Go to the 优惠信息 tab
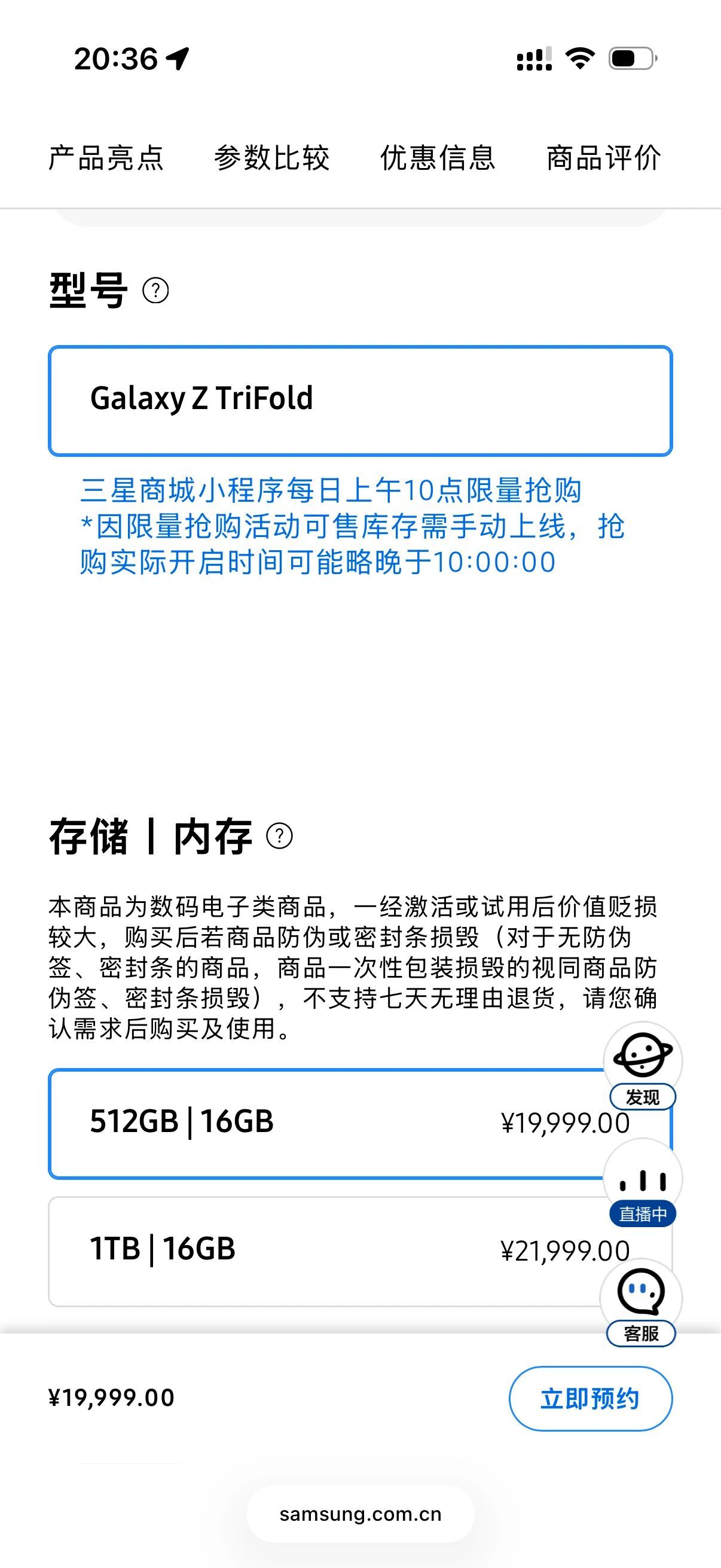 point(438,158)
